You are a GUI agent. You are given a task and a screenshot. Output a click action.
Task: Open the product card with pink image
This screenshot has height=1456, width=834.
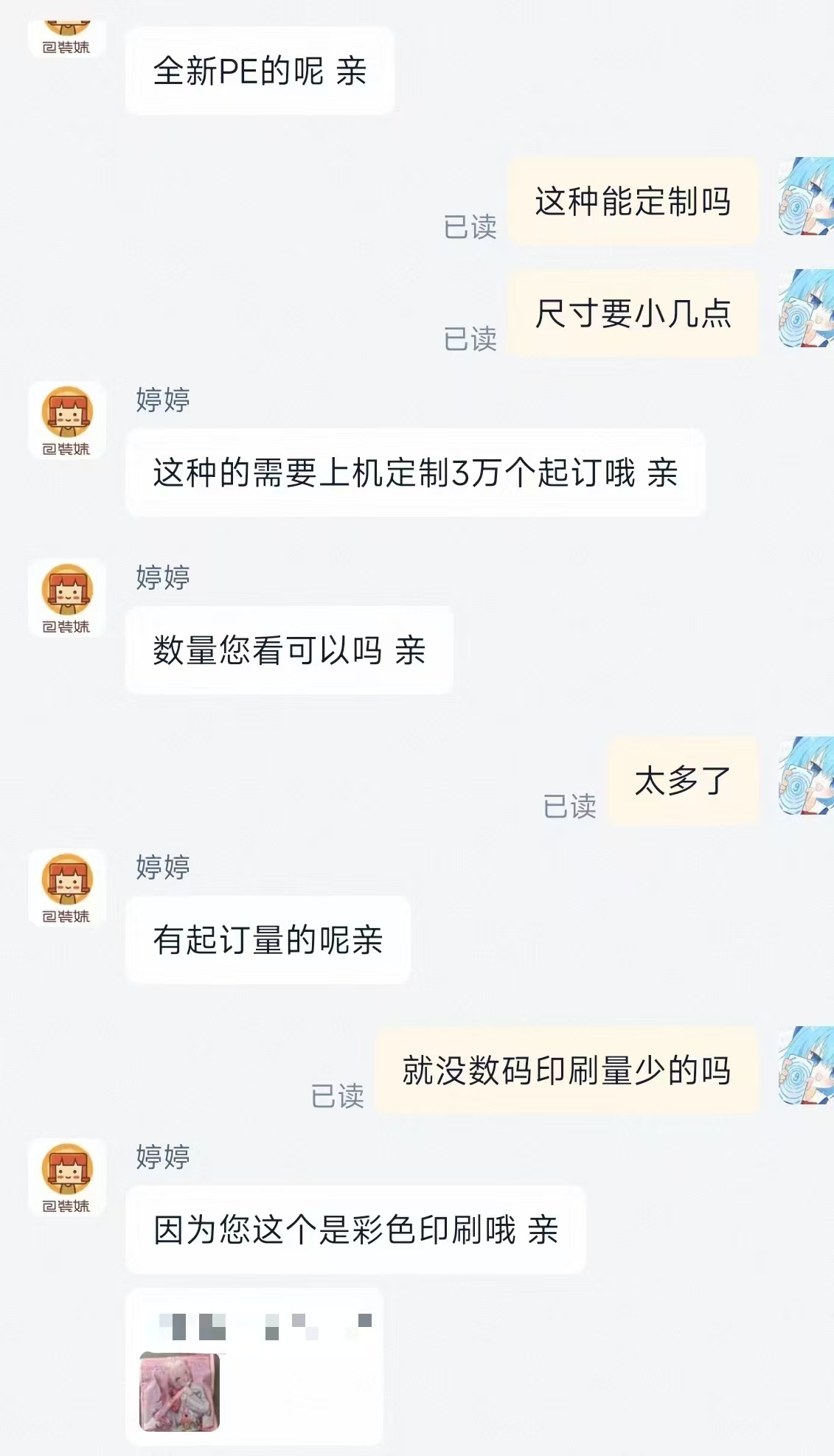[254, 1368]
